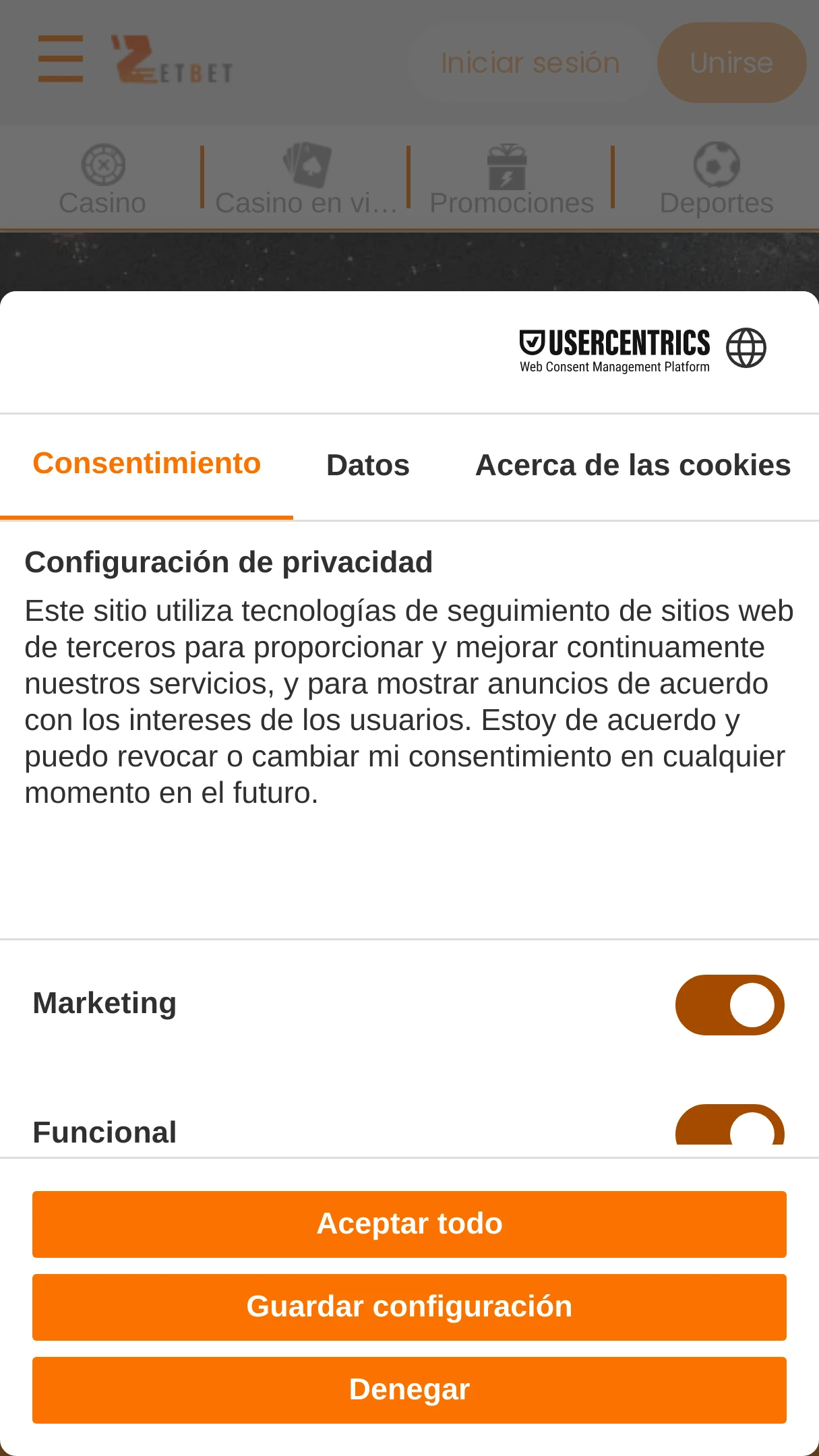The image size is (819, 1456).
Task: Select the Consentimiento tab
Action: (146, 464)
